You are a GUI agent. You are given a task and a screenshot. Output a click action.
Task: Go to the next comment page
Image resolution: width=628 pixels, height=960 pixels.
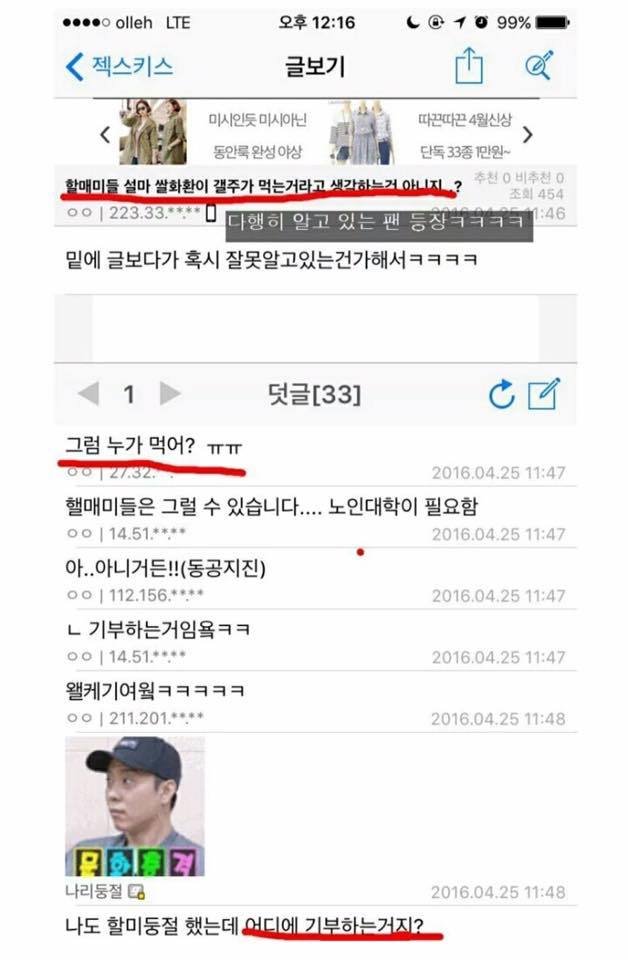170,395
